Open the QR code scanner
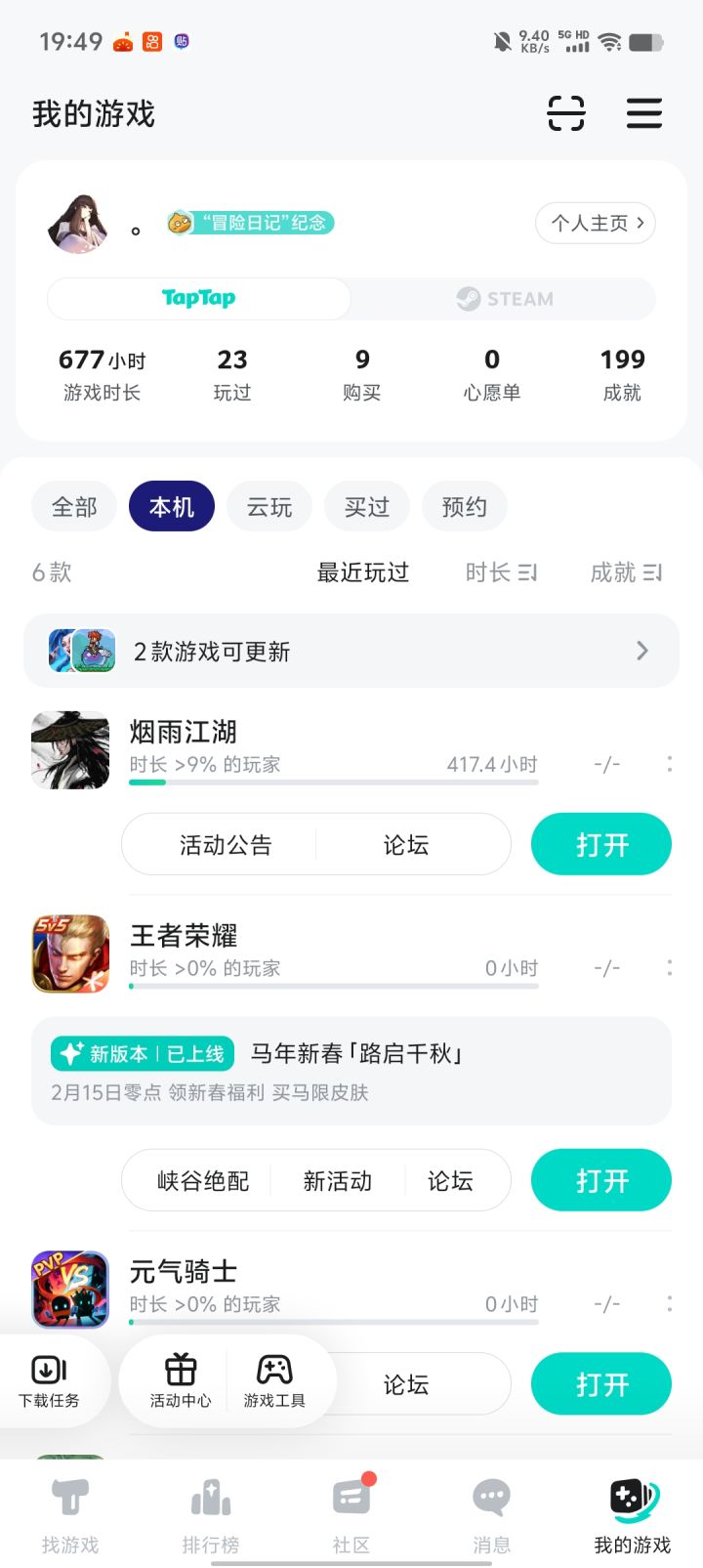Viewport: 703px width, 1568px height. tap(566, 114)
